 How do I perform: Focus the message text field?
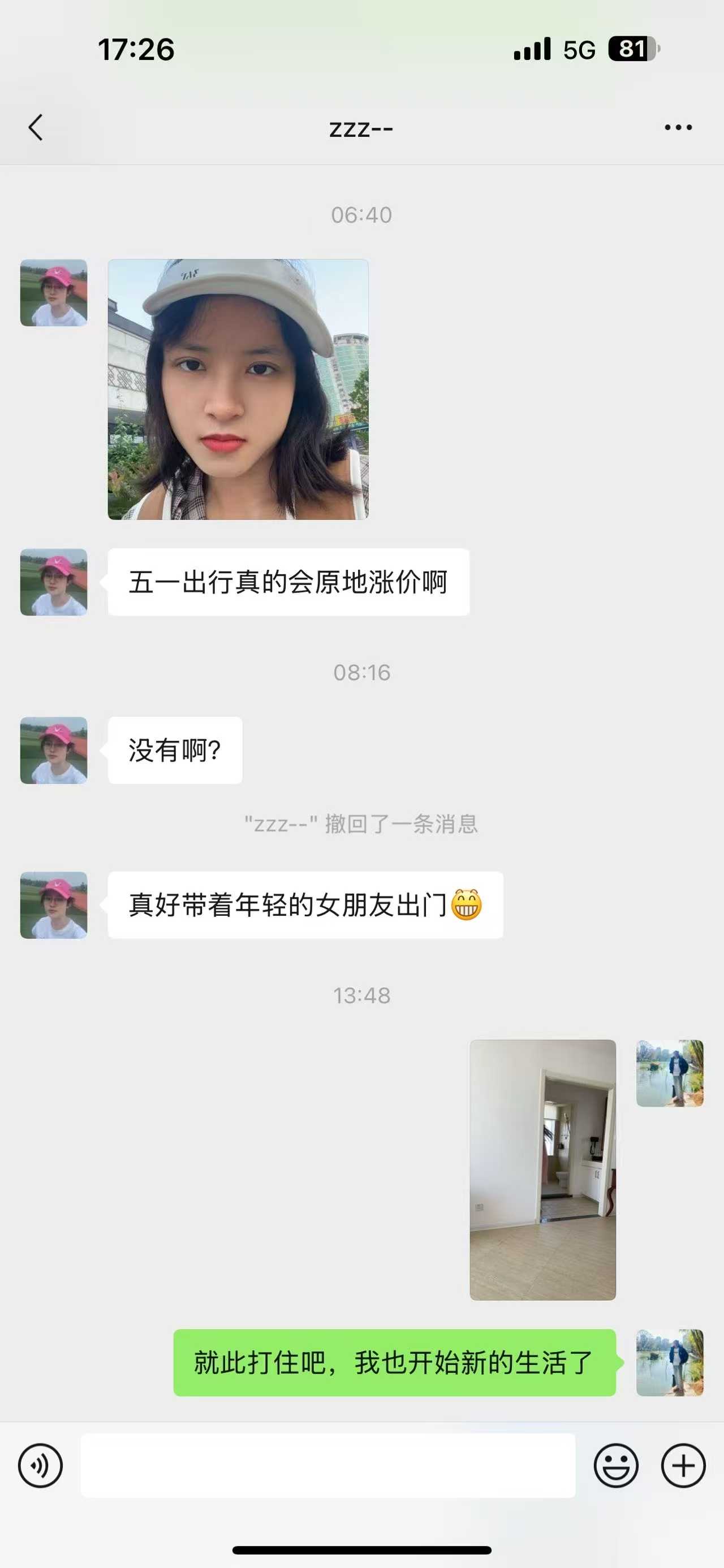coord(327,1465)
